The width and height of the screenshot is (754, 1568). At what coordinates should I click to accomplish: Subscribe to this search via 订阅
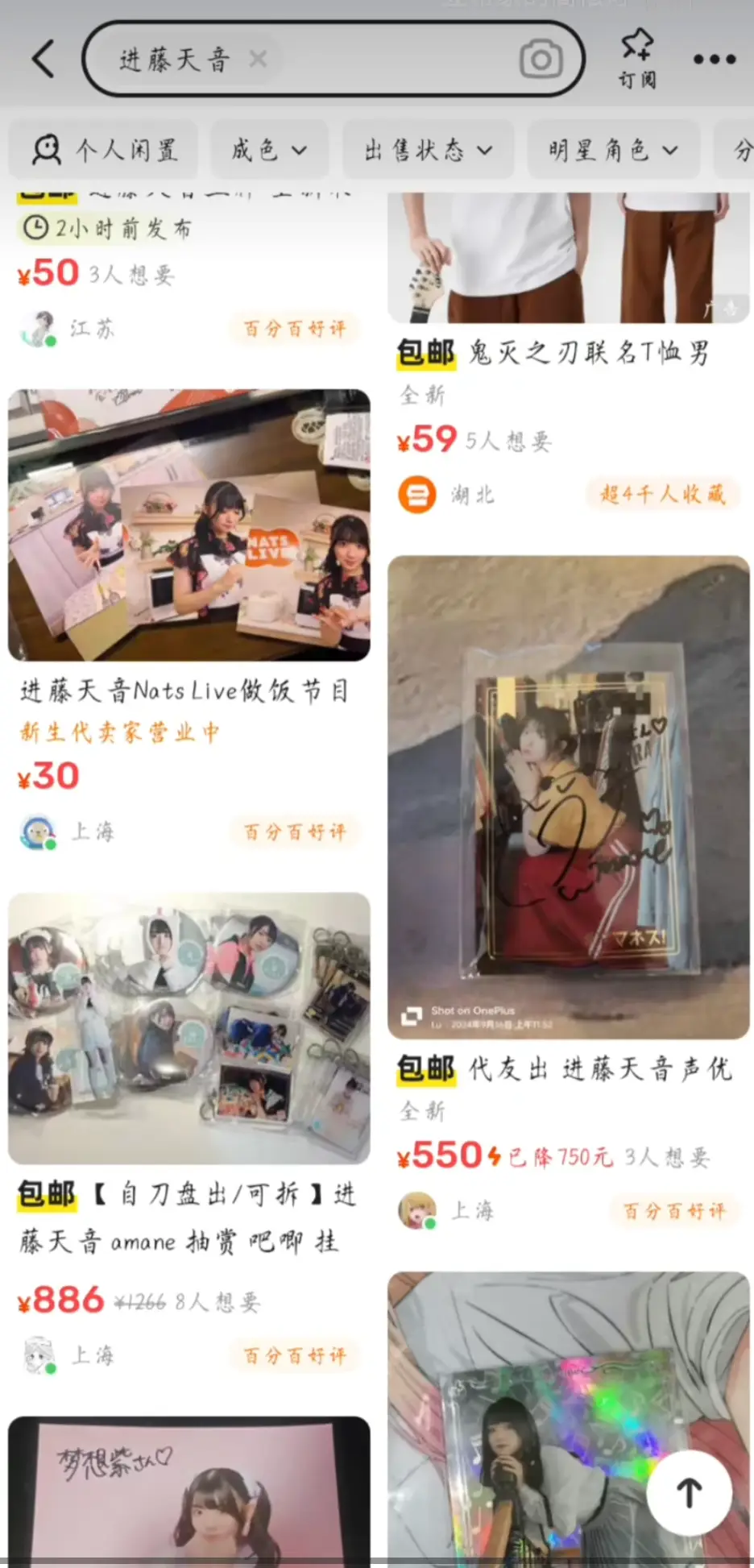click(x=636, y=58)
